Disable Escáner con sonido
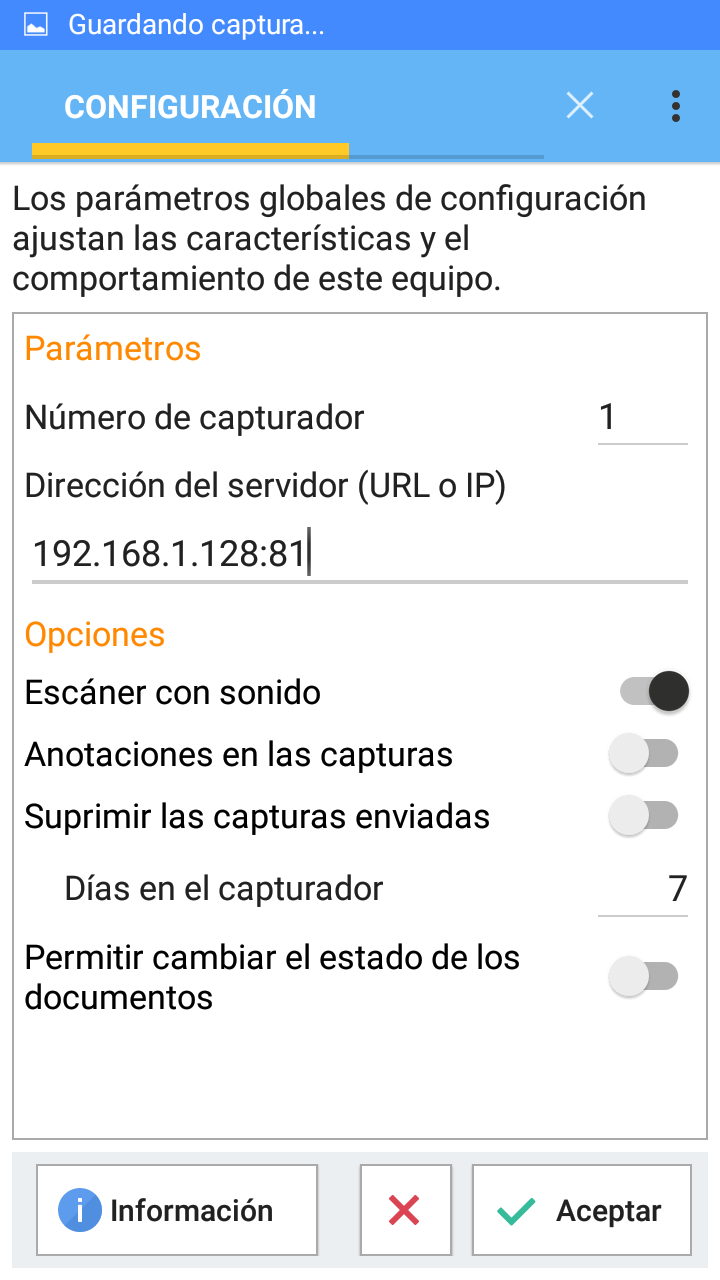The width and height of the screenshot is (720, 1280). 654,691
